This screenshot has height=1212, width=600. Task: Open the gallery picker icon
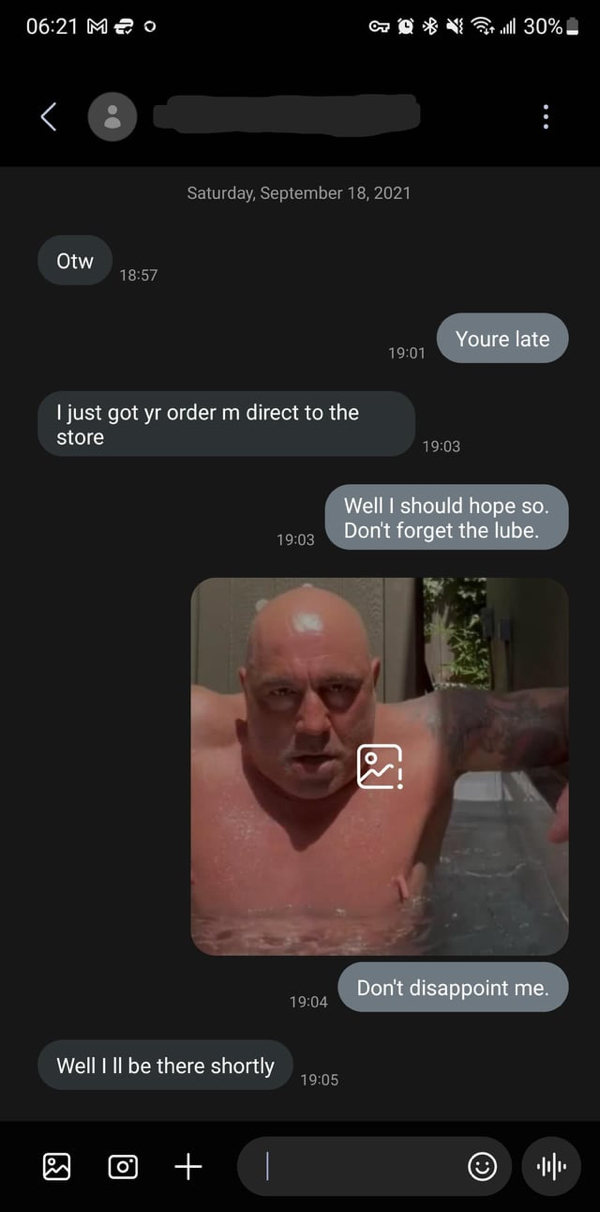(56, 1166)
